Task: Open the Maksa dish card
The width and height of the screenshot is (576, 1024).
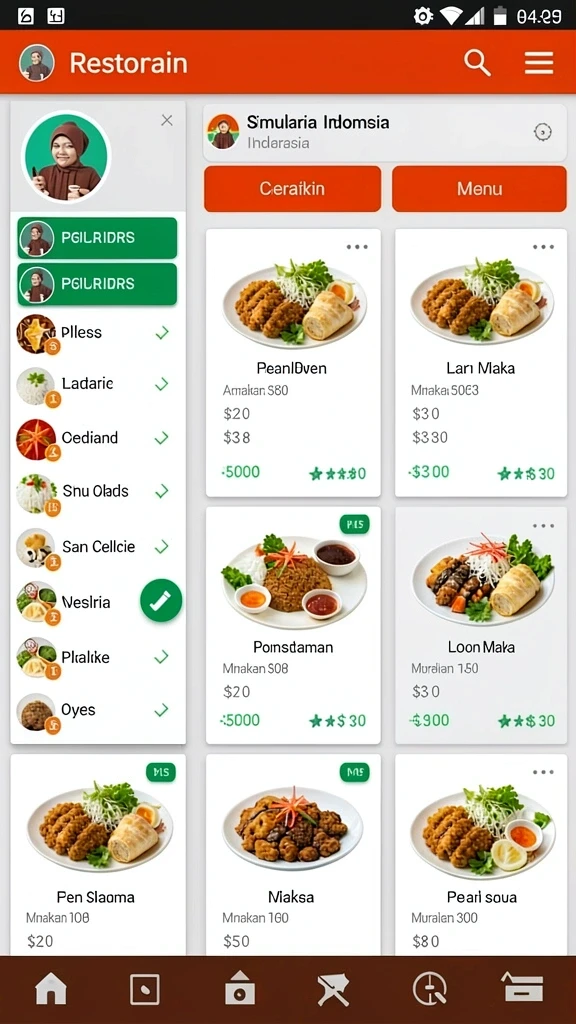Action: [x=293, y=856]
